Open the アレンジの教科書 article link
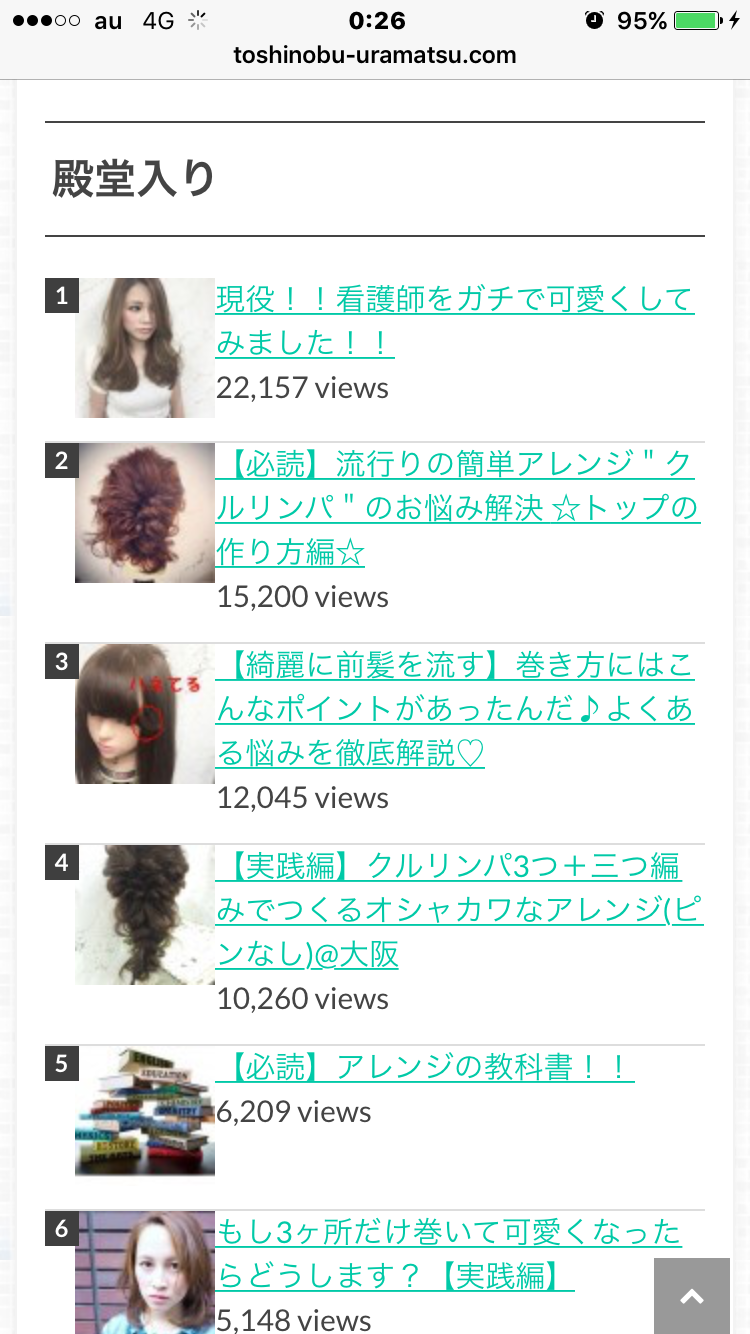The image size is (750, 1334). tap(425, 1068)
